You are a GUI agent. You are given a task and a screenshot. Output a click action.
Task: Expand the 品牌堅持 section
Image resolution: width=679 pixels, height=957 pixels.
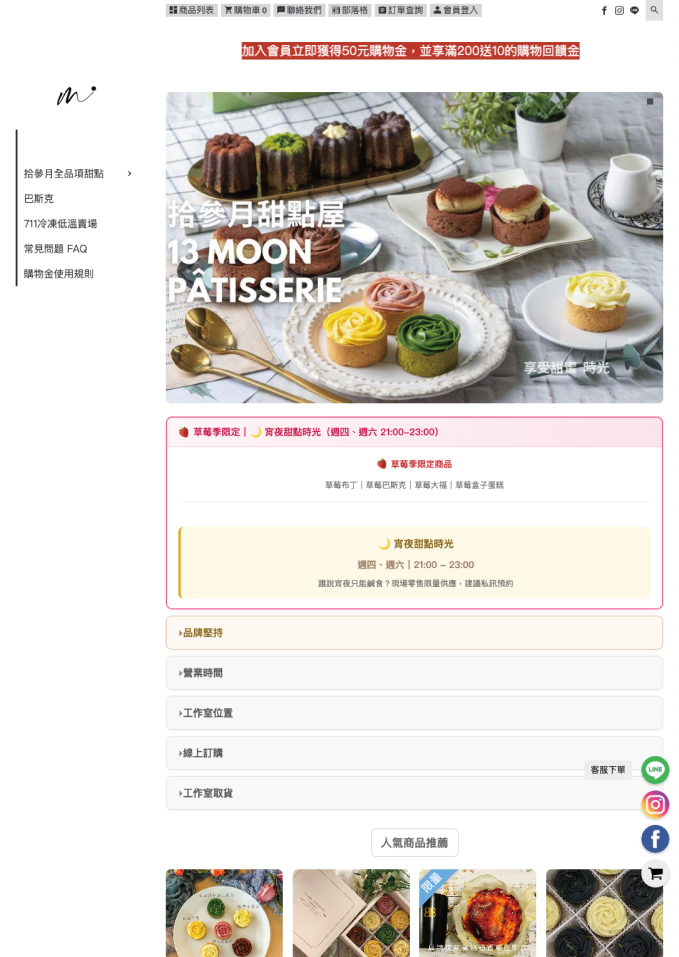(414, 633)
